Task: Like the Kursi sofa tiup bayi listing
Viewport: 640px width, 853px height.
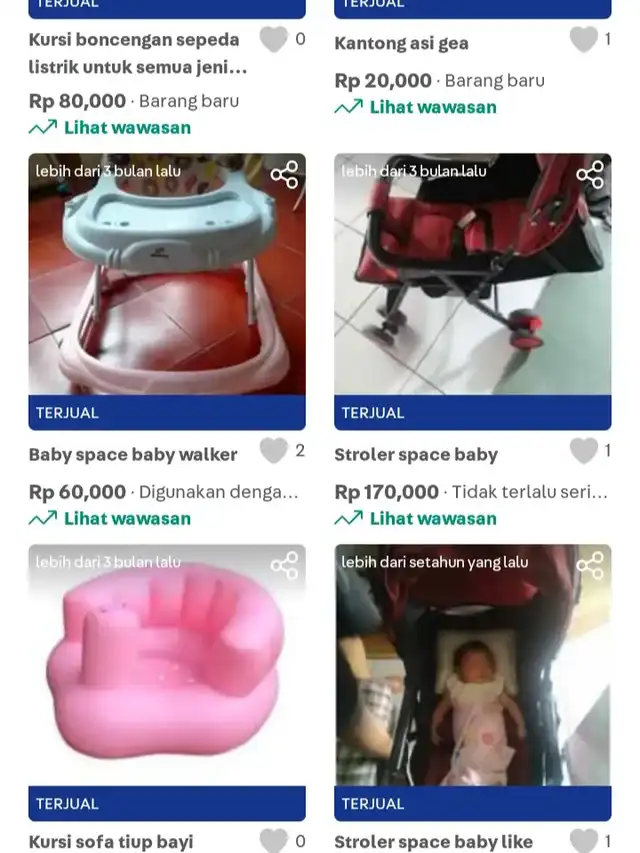Action: point(273,841)
